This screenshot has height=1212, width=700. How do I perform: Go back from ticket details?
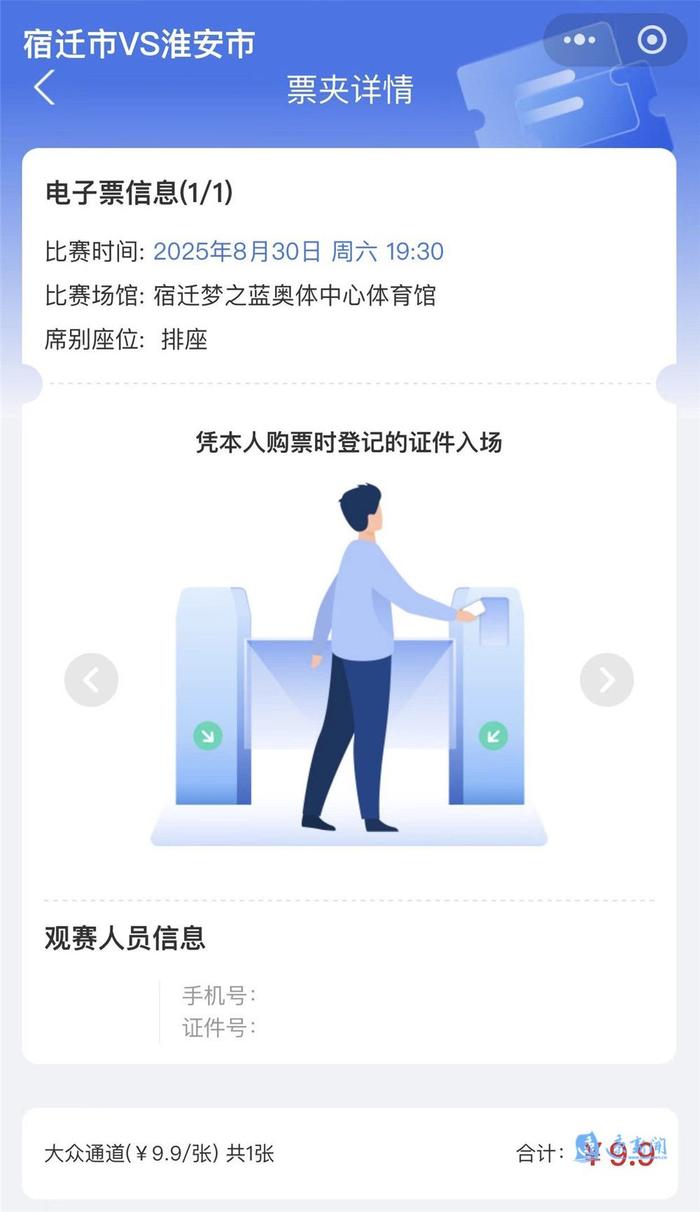coord(44,88)
